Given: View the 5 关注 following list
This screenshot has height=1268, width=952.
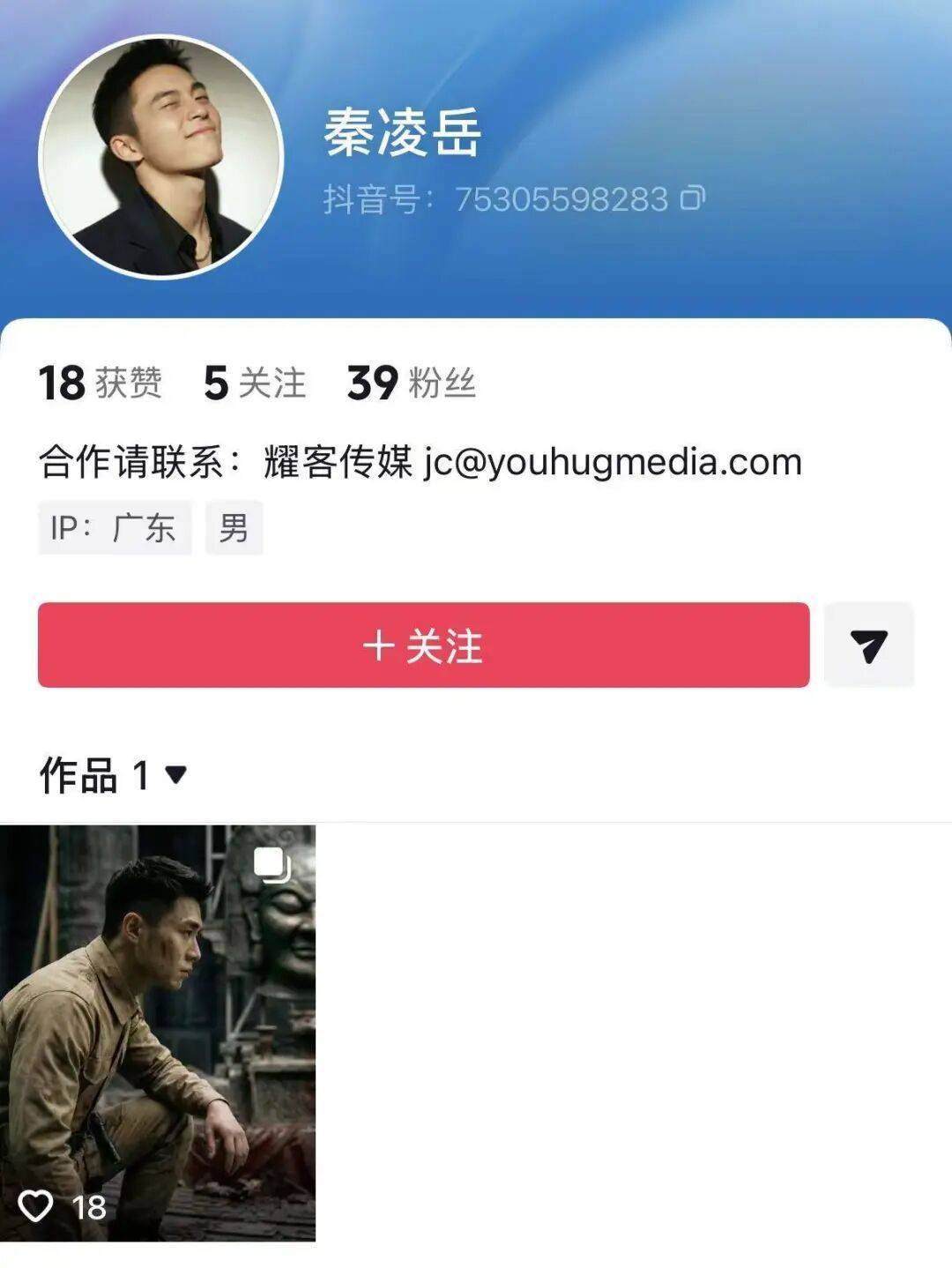Looking at the screenshot, I should click(254, 383).
